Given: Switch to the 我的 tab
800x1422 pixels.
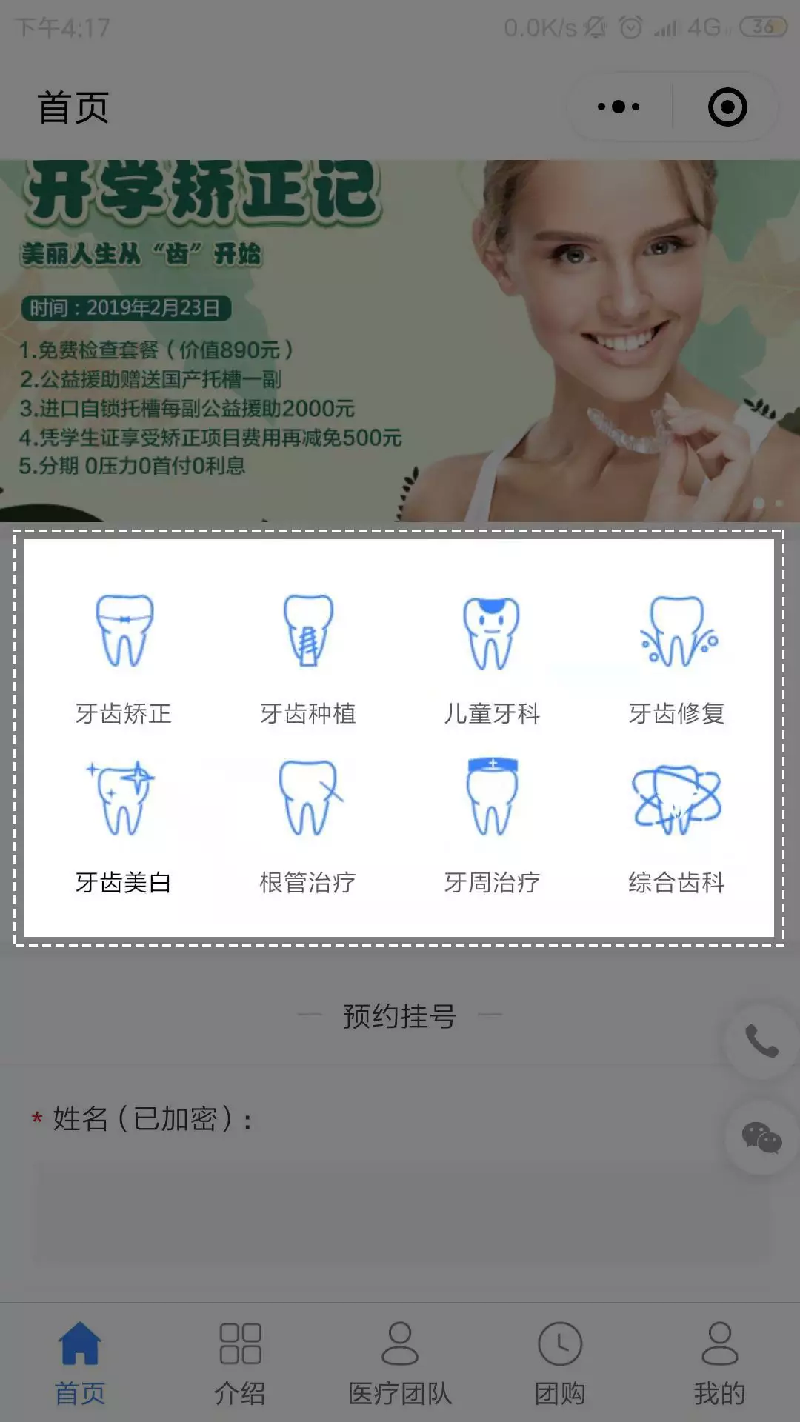Looking at the screenshot, I should (x=720, y=1362).
